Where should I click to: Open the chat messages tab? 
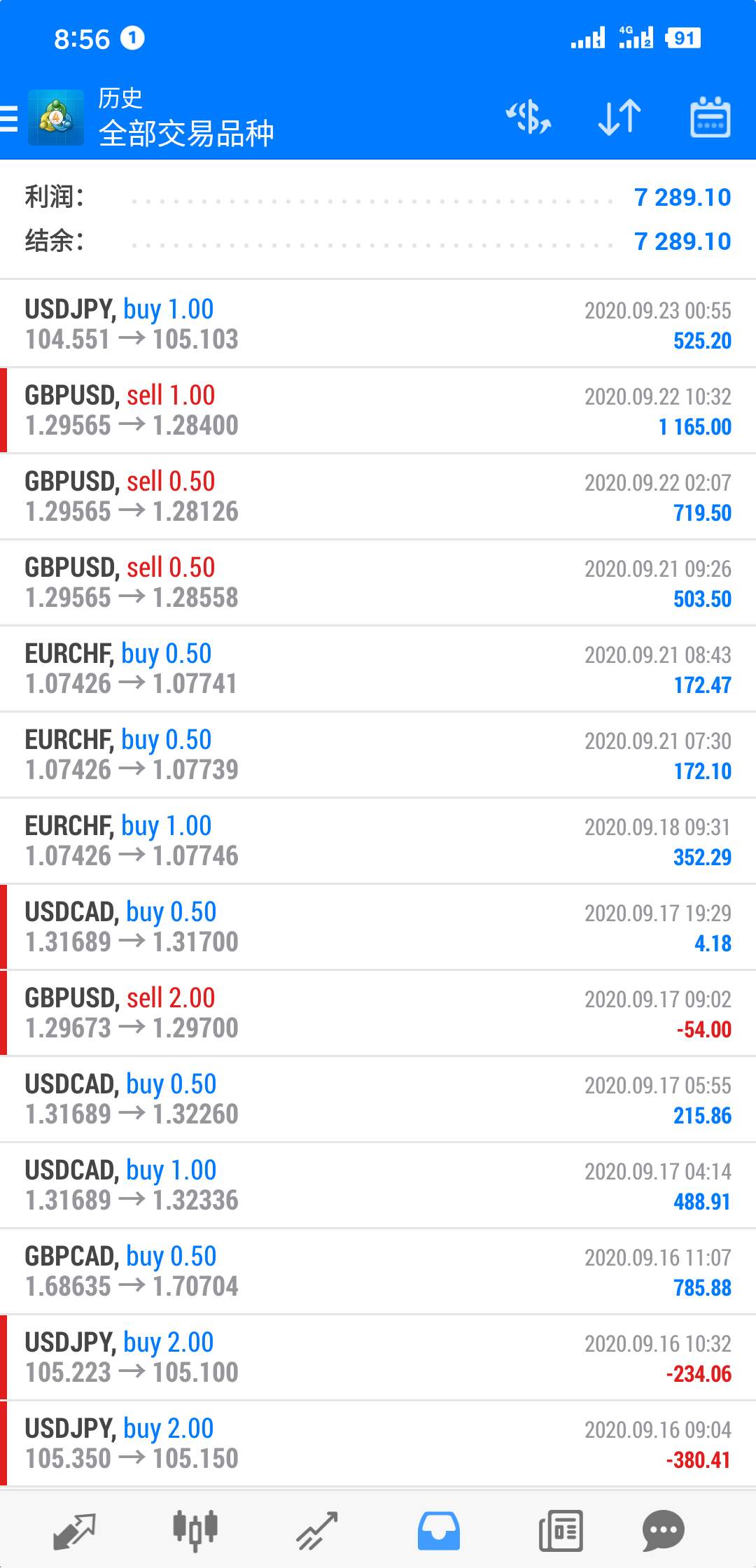(x=663, y=1531)
